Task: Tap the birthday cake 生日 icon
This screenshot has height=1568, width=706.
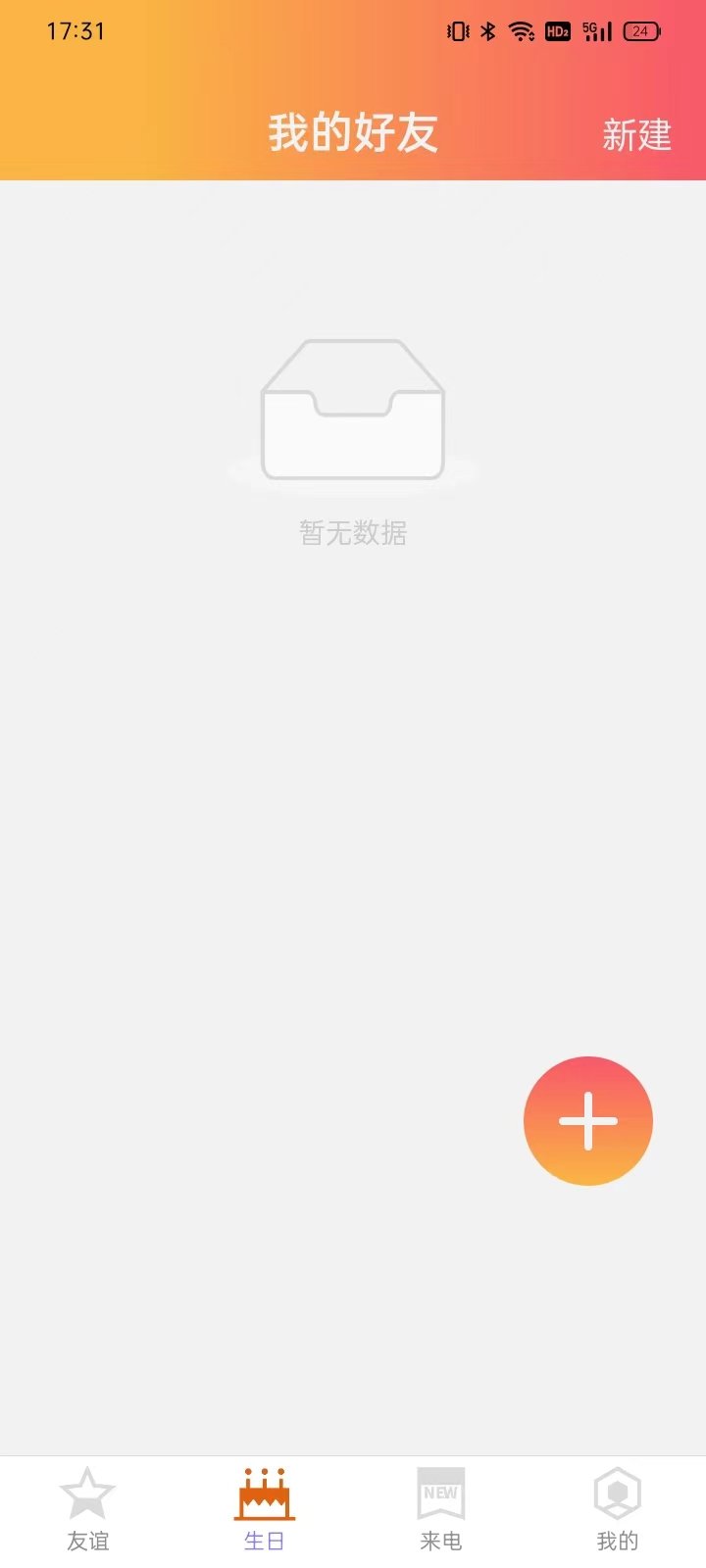Action: (x=264, y=1491)
